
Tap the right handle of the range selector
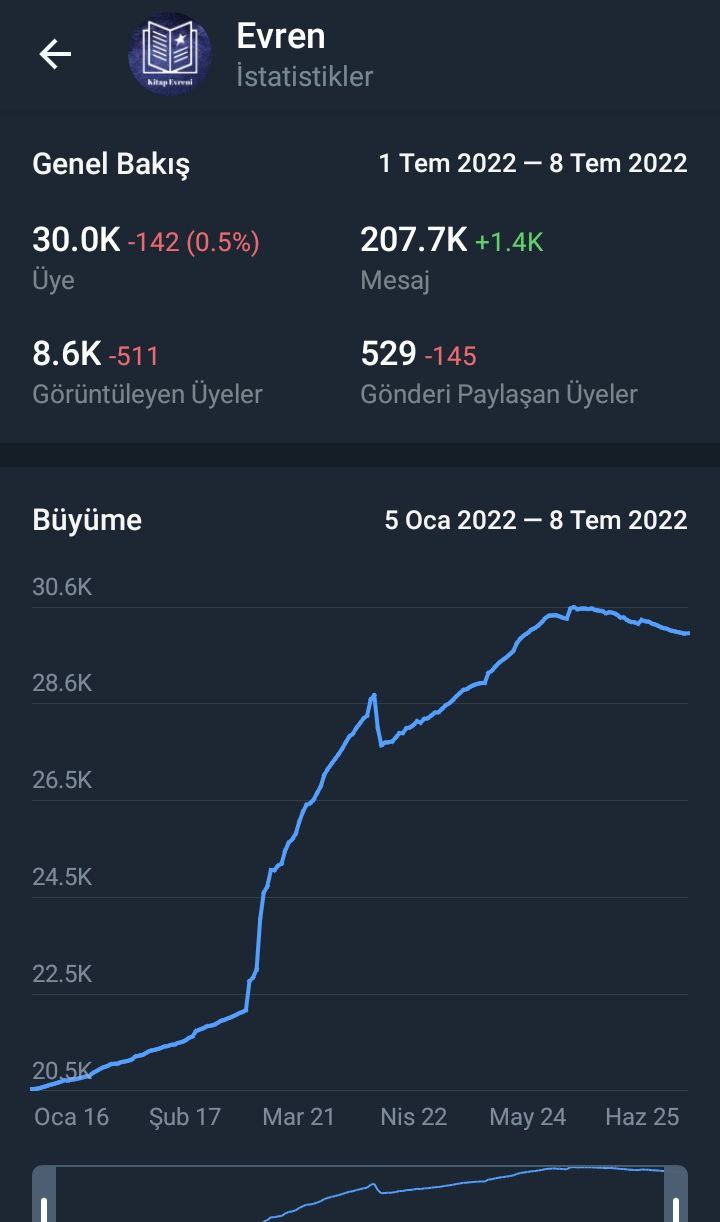(676, 1195)
